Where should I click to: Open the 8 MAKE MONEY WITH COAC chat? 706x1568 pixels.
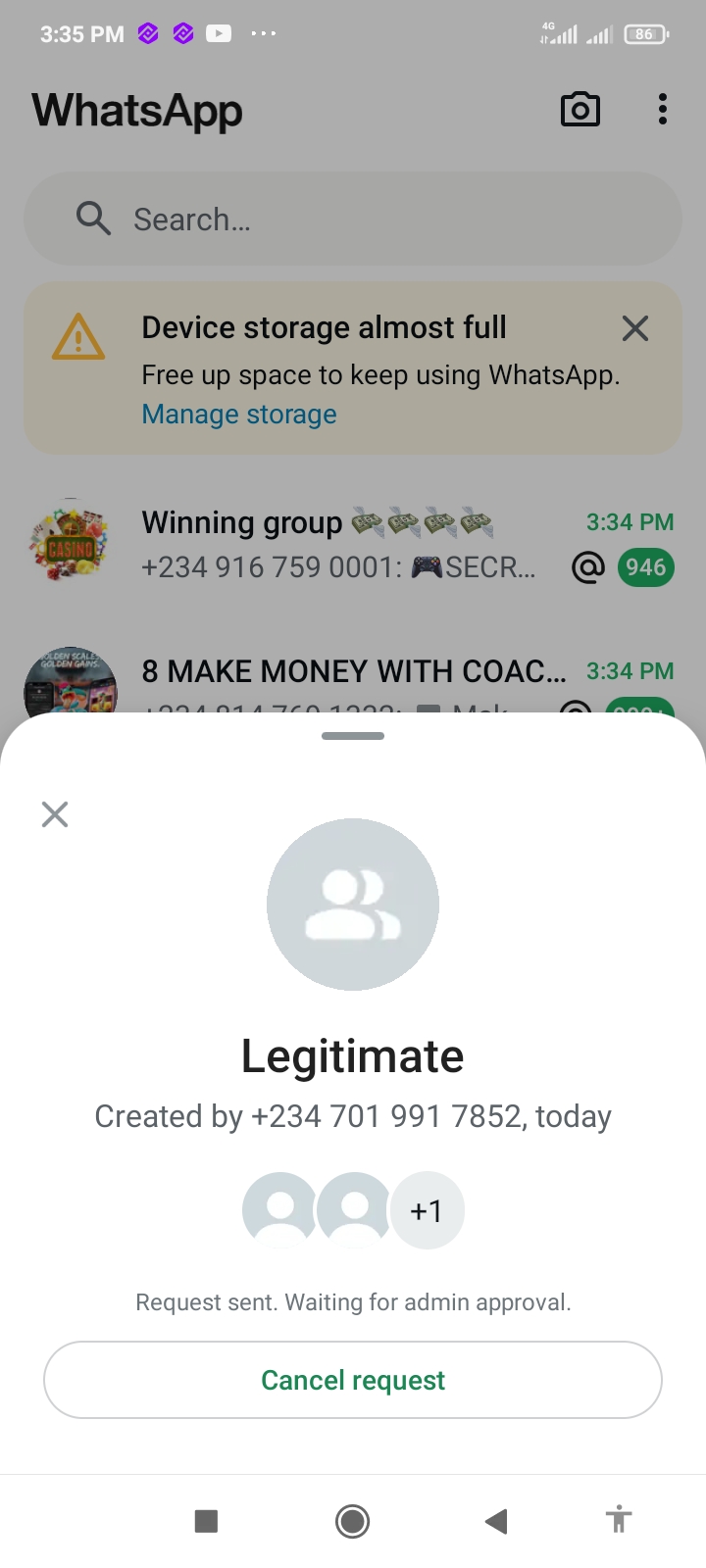coord(353,672)
